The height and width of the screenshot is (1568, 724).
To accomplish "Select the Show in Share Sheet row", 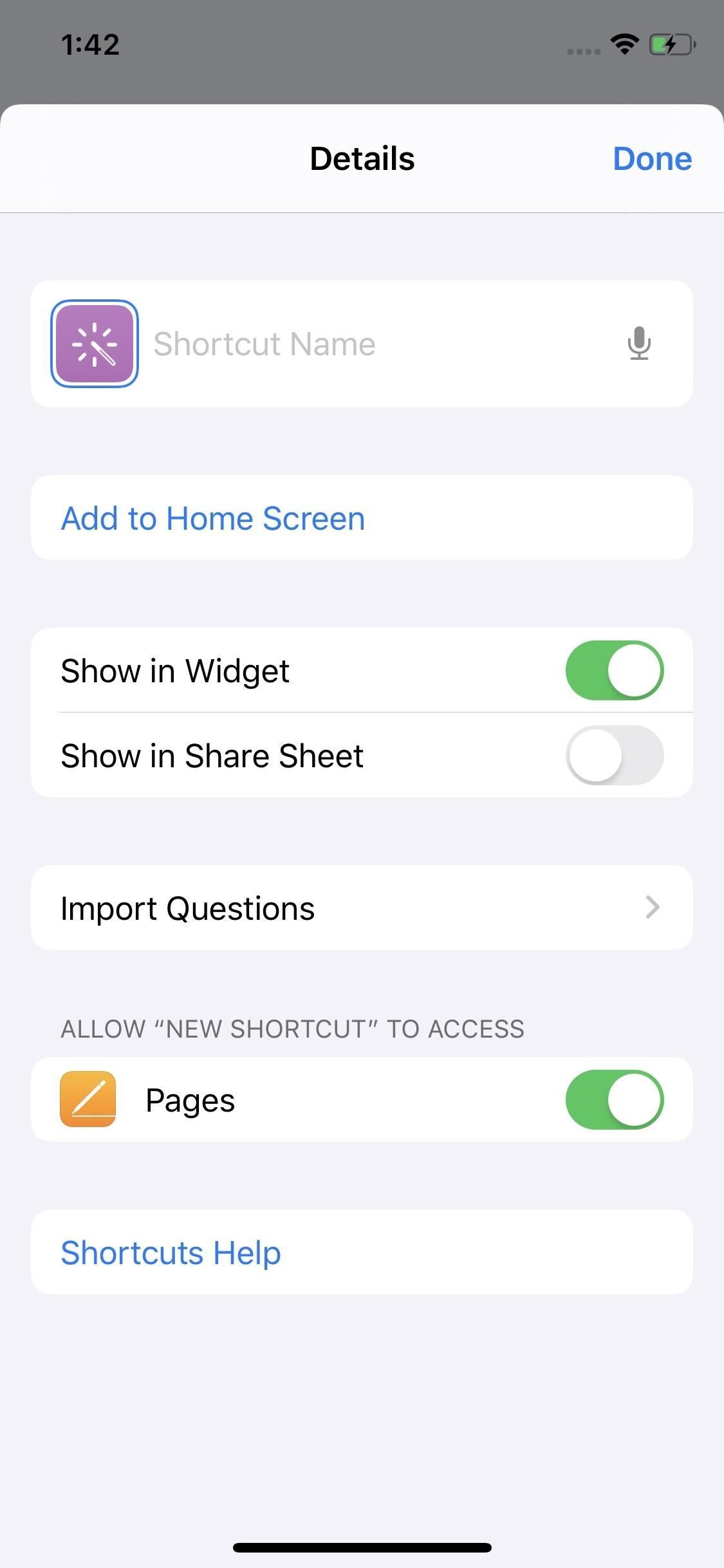I will point(257,756).
